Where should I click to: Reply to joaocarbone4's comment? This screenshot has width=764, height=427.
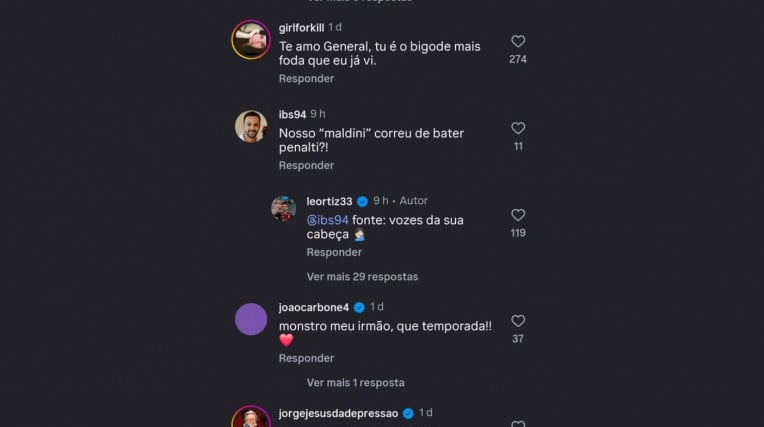(x=306, y=358)
